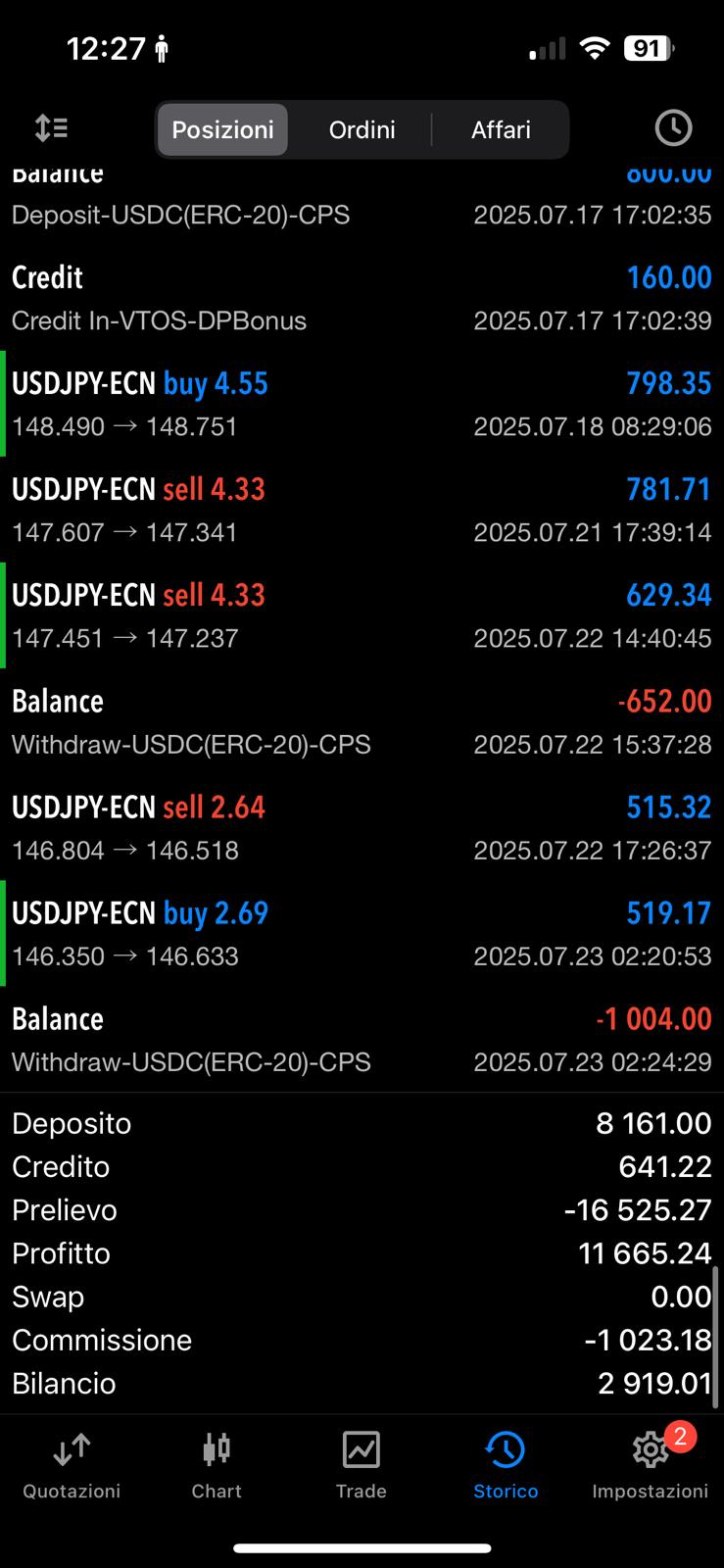
Task: Open the -1 004.00 withdrawal entry
Action: [x=362, y=1040]
